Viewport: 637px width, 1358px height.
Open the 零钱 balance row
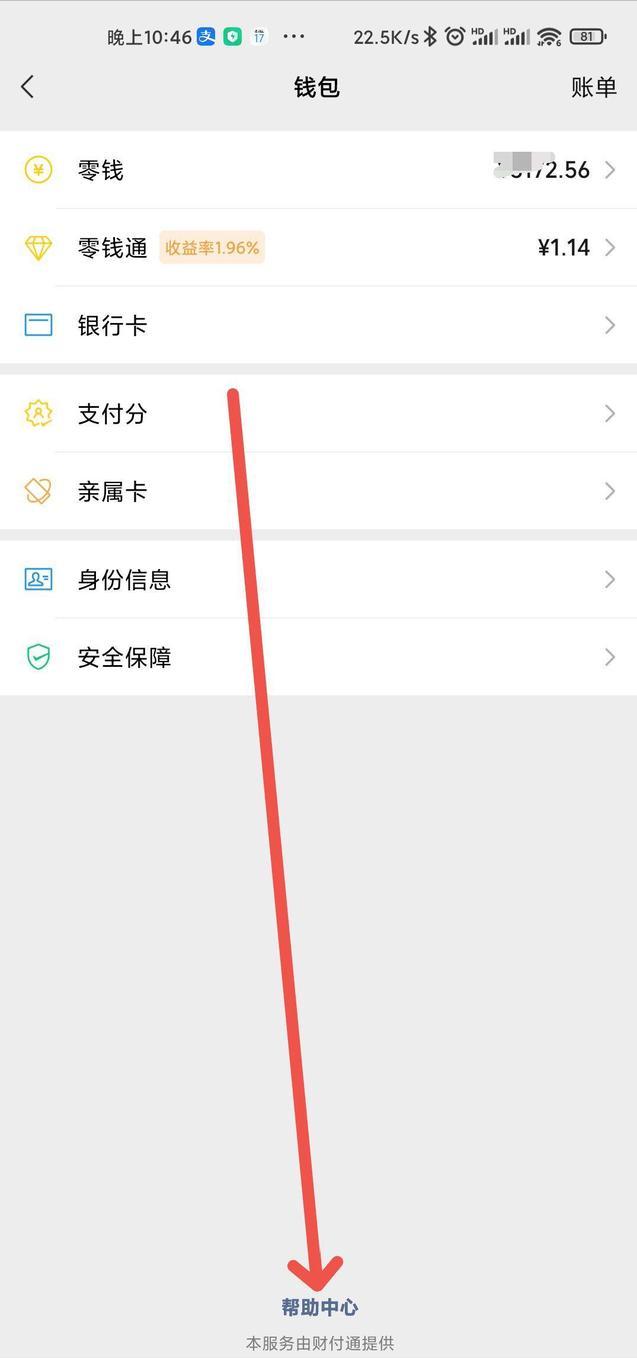[318, 170]
